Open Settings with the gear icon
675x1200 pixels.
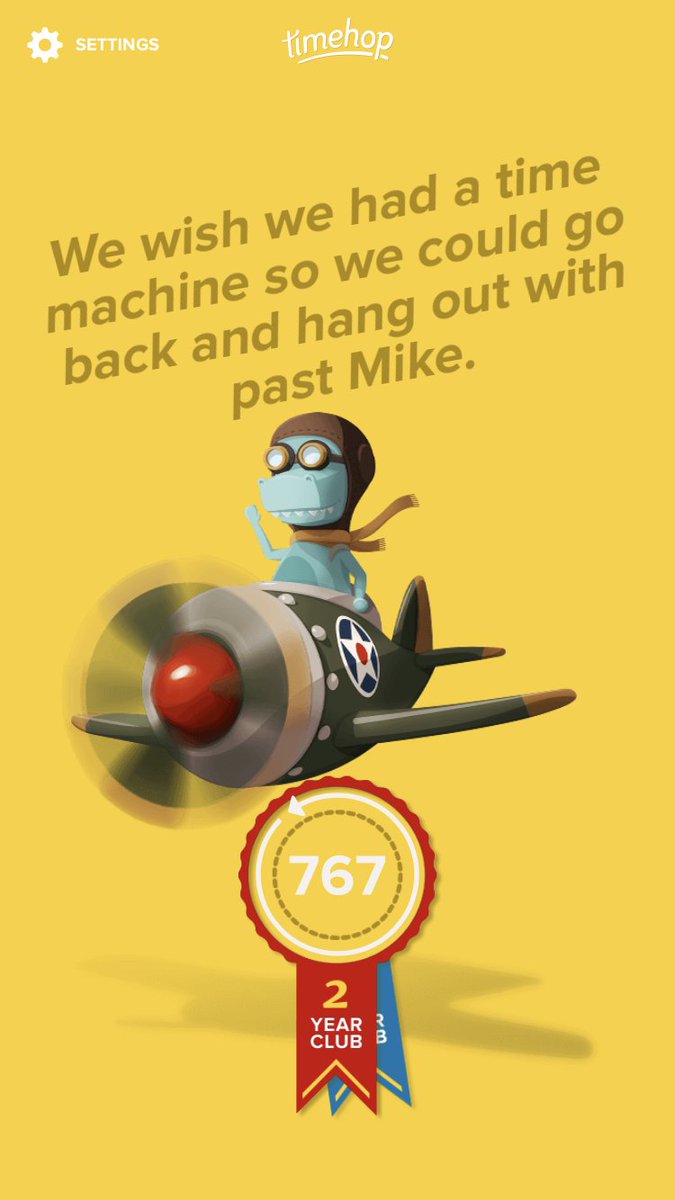[x=45, y=45]
